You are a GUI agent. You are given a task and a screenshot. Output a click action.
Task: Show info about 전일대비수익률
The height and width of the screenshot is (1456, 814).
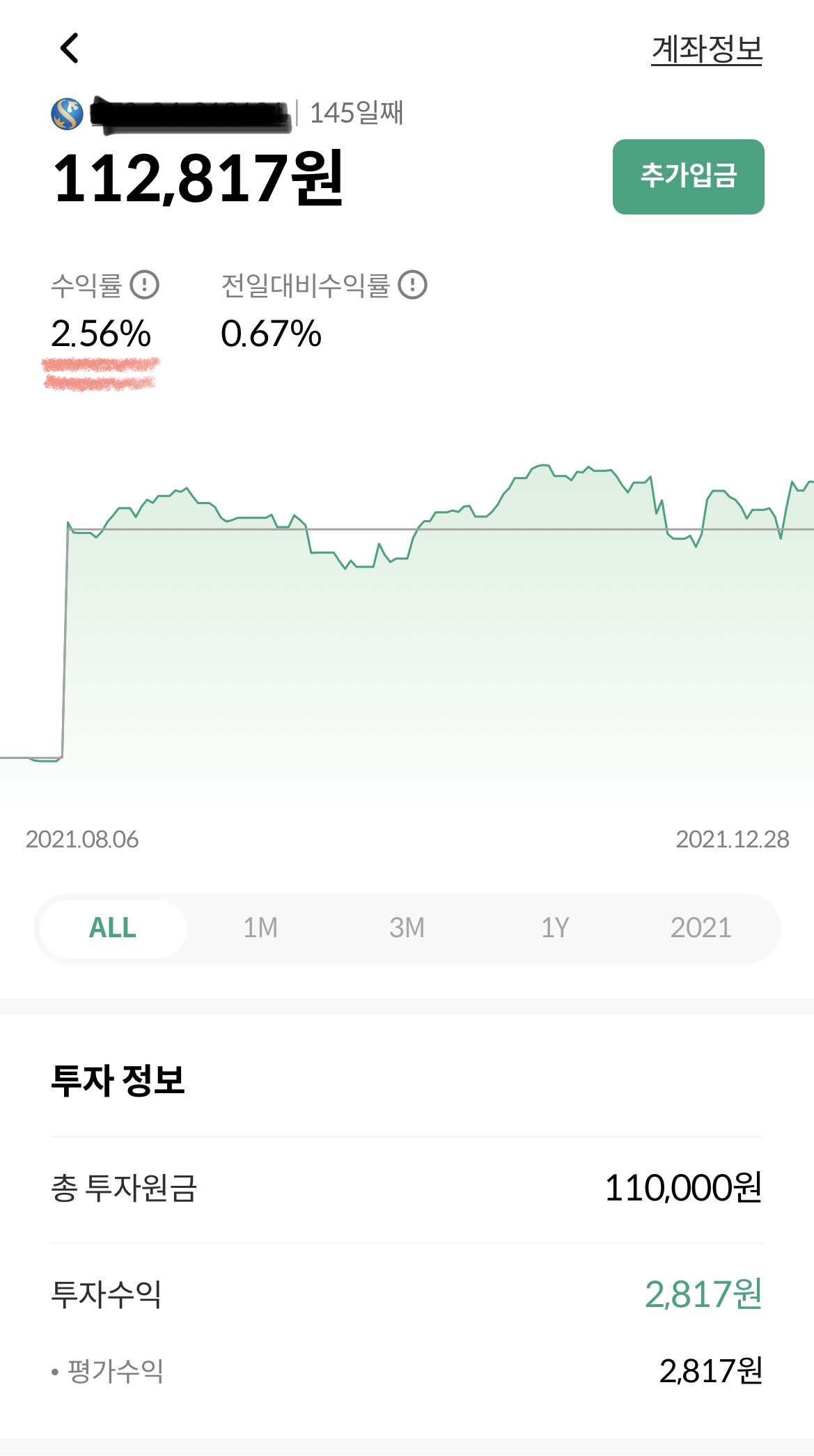click(412, 285)
